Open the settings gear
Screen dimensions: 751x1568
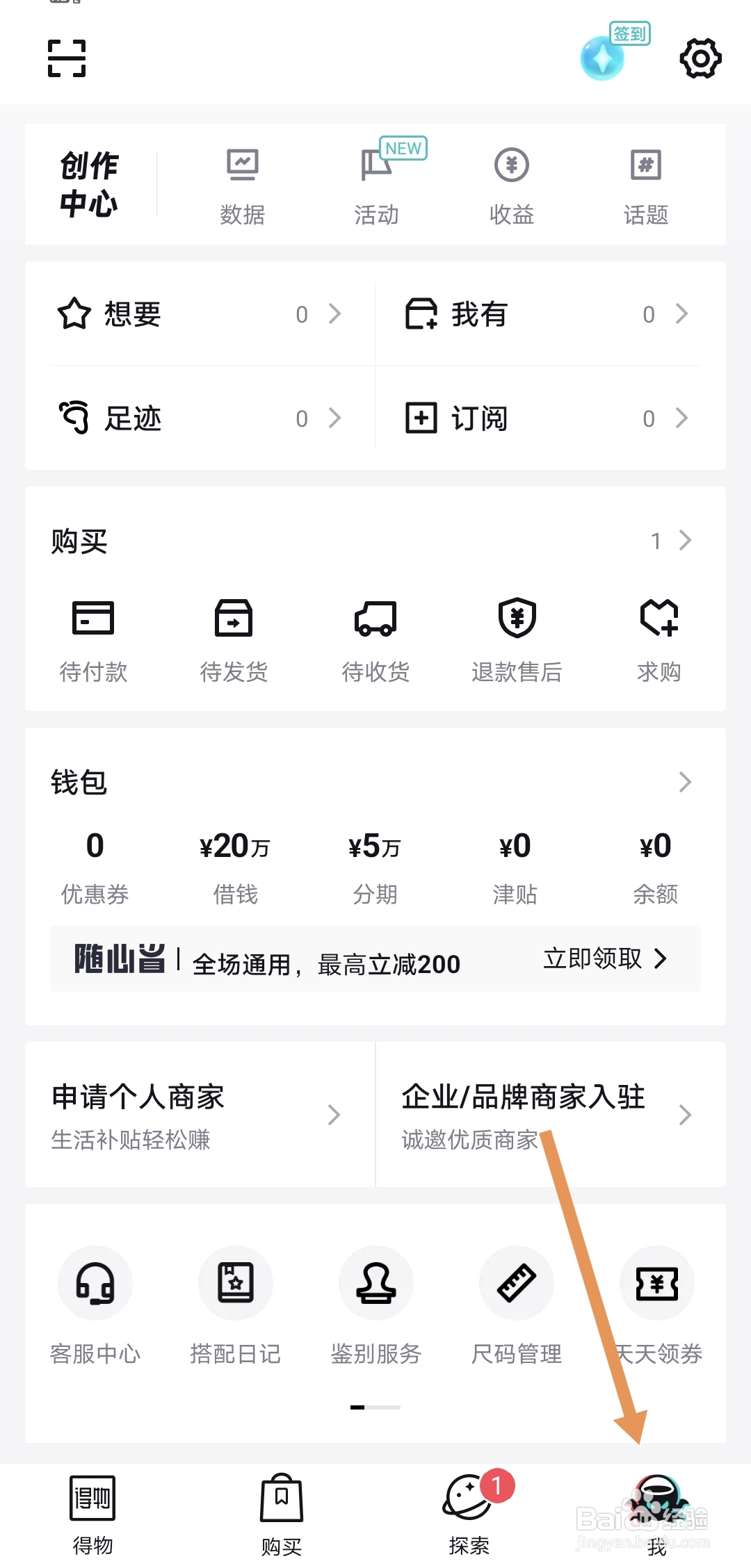pyautogui.click(x=700, y=58)
